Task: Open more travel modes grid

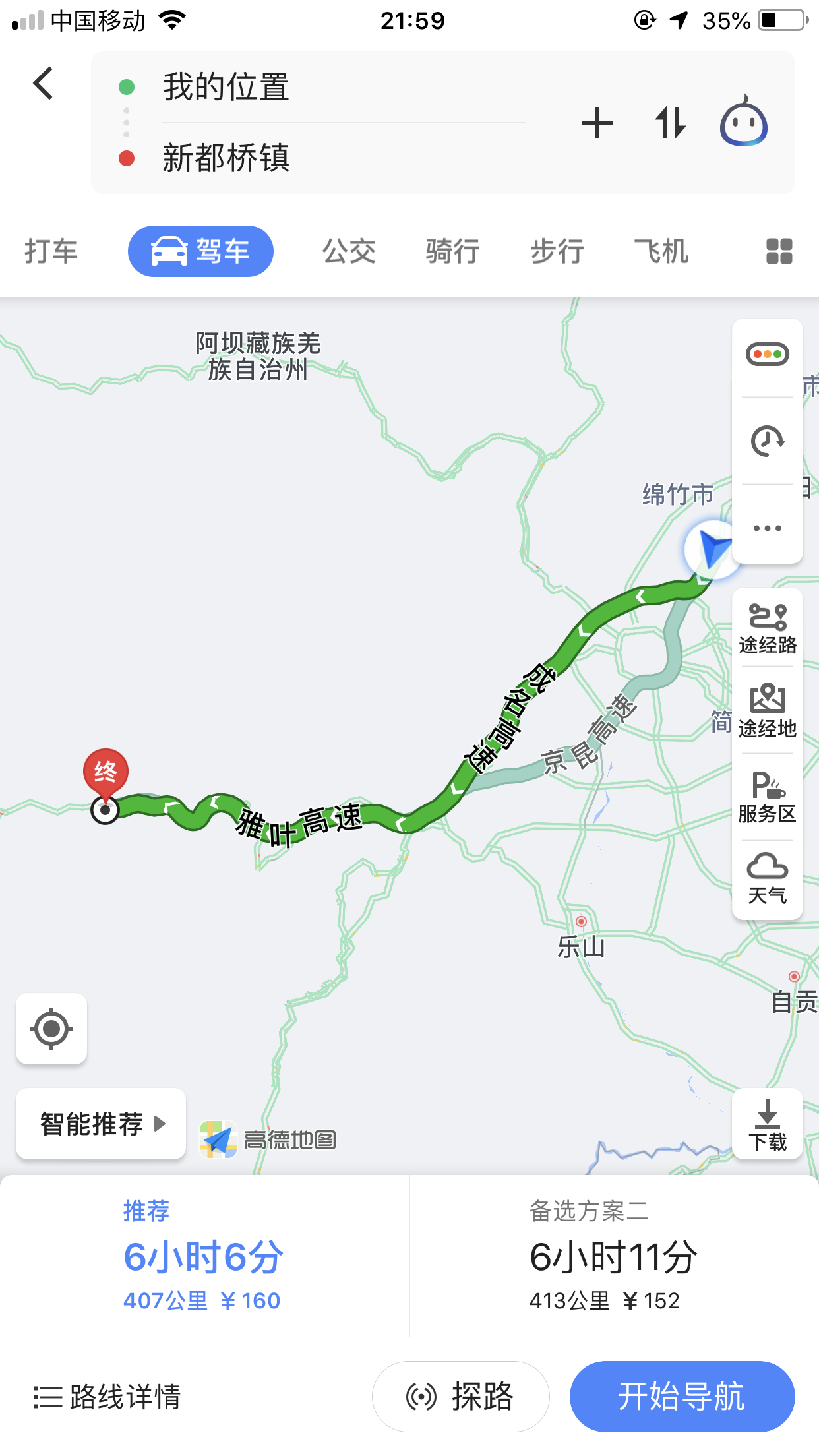Action: (779, 251)
